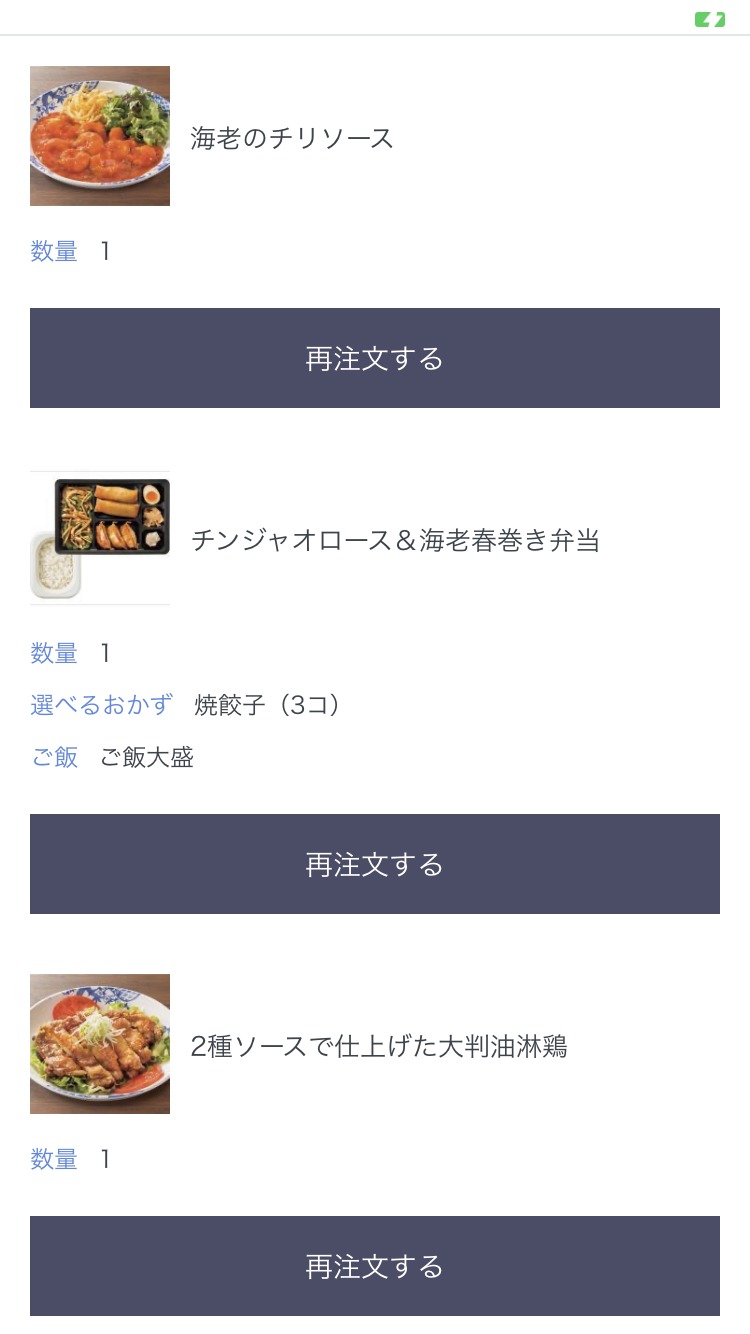View the 大判油淋鶏 dish photo
This screenshot has height=1334, width=750.
100,1044
